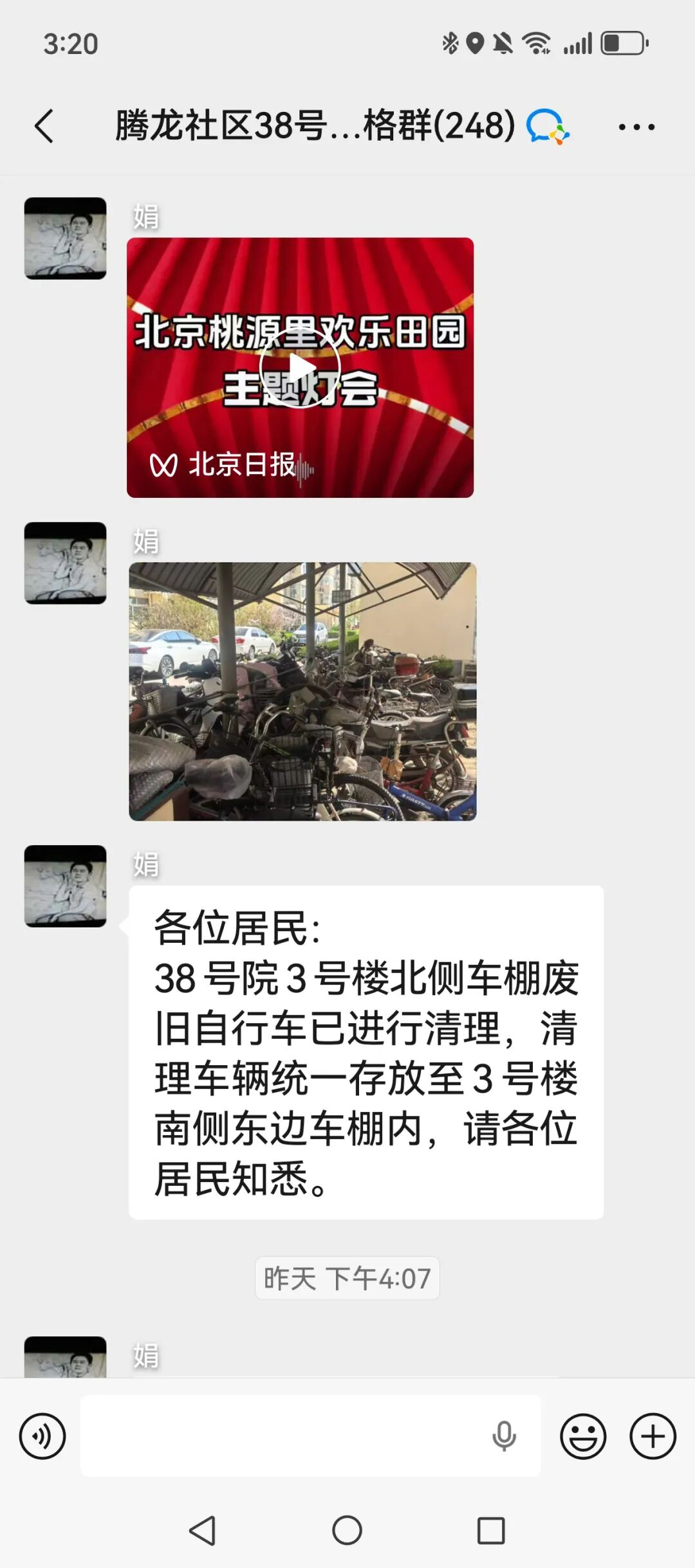Go back from the group chat
The width and height of the screenshot is (695, 1568).
[44, 125]
